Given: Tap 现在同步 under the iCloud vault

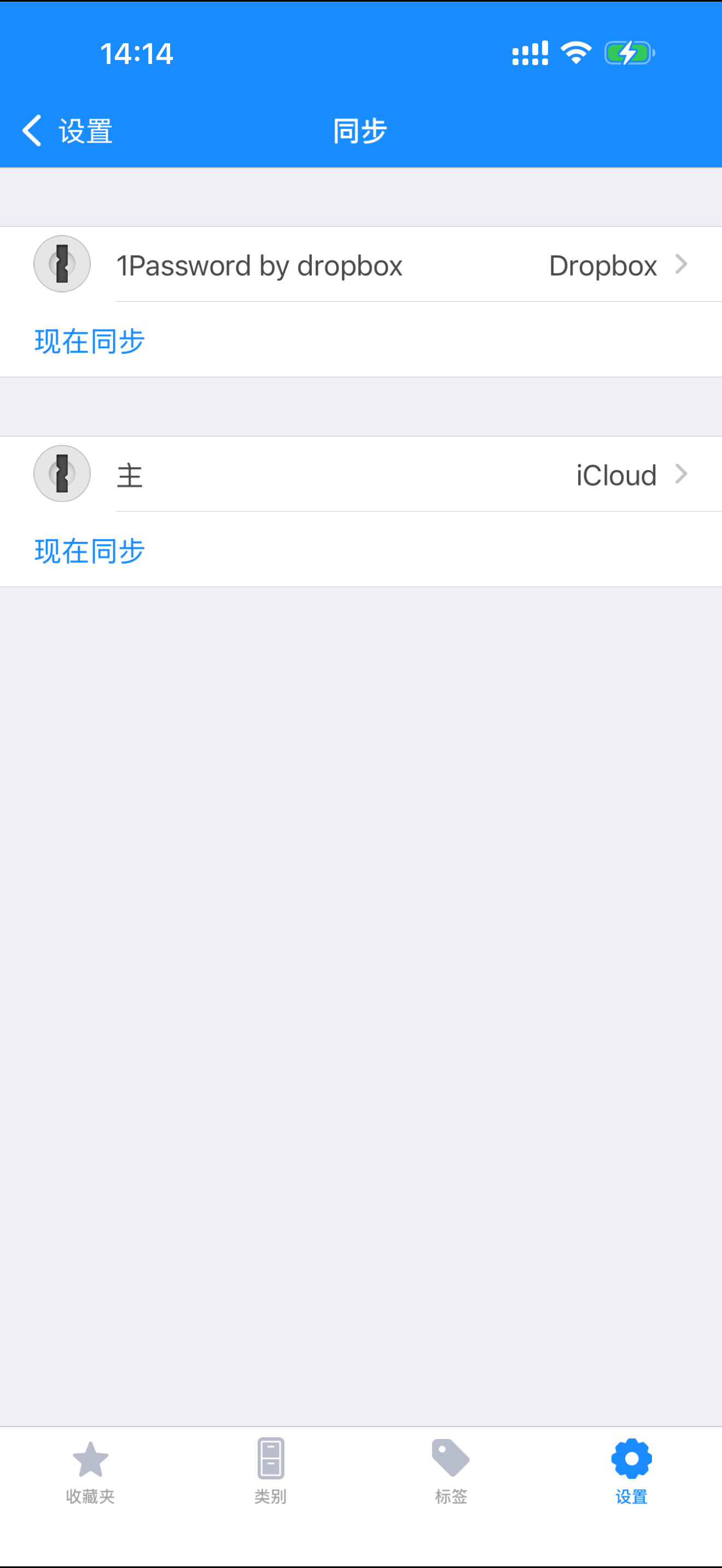Looking at the screenshot, I should [90, 551].
